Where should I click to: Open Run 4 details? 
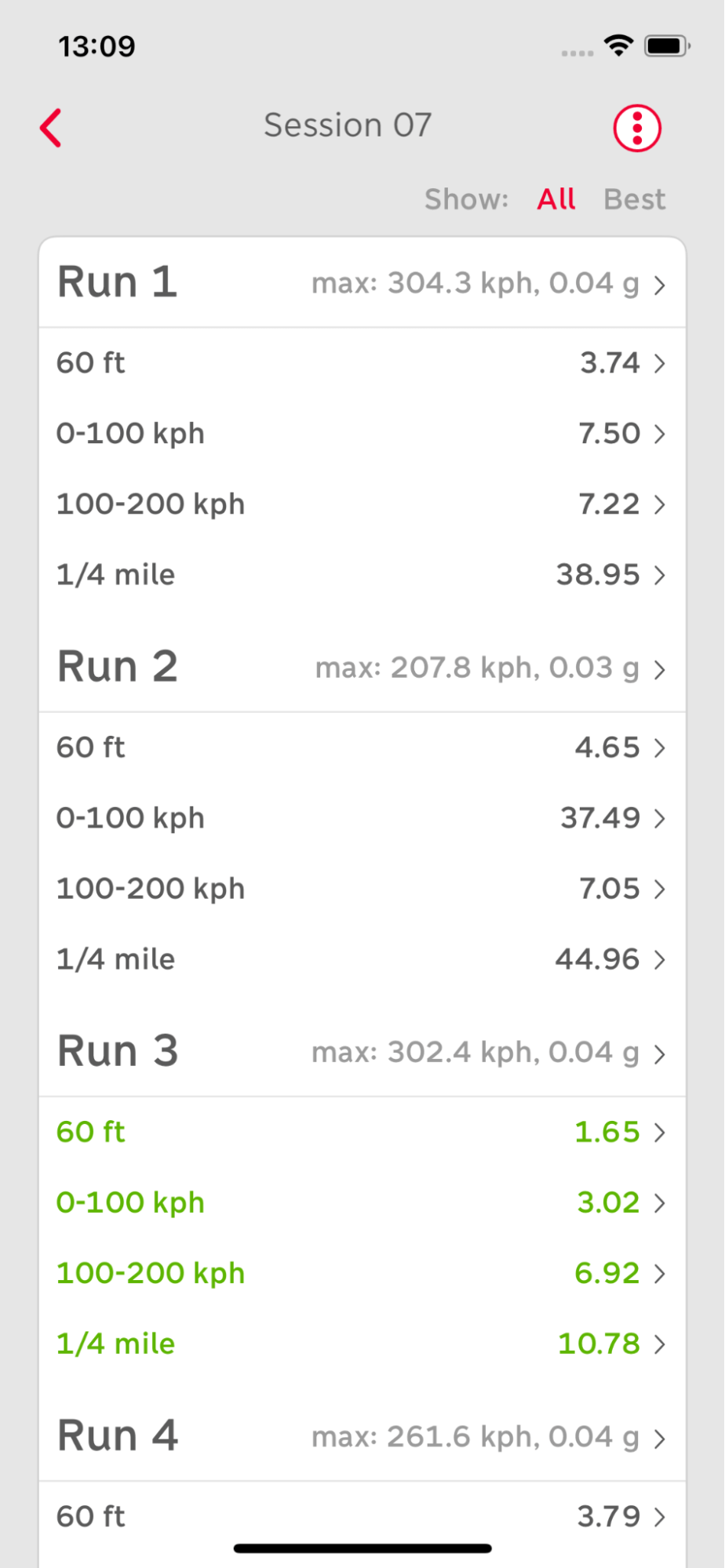pyautogui.click(x=362, y=1436)
